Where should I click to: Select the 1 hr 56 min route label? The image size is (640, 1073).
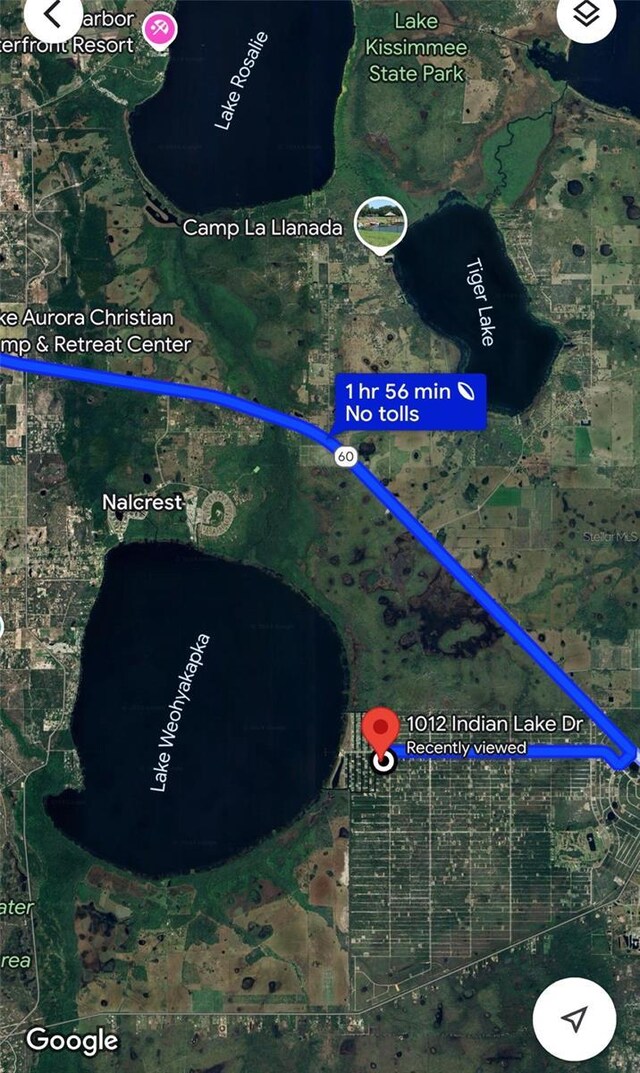[410, 401]
